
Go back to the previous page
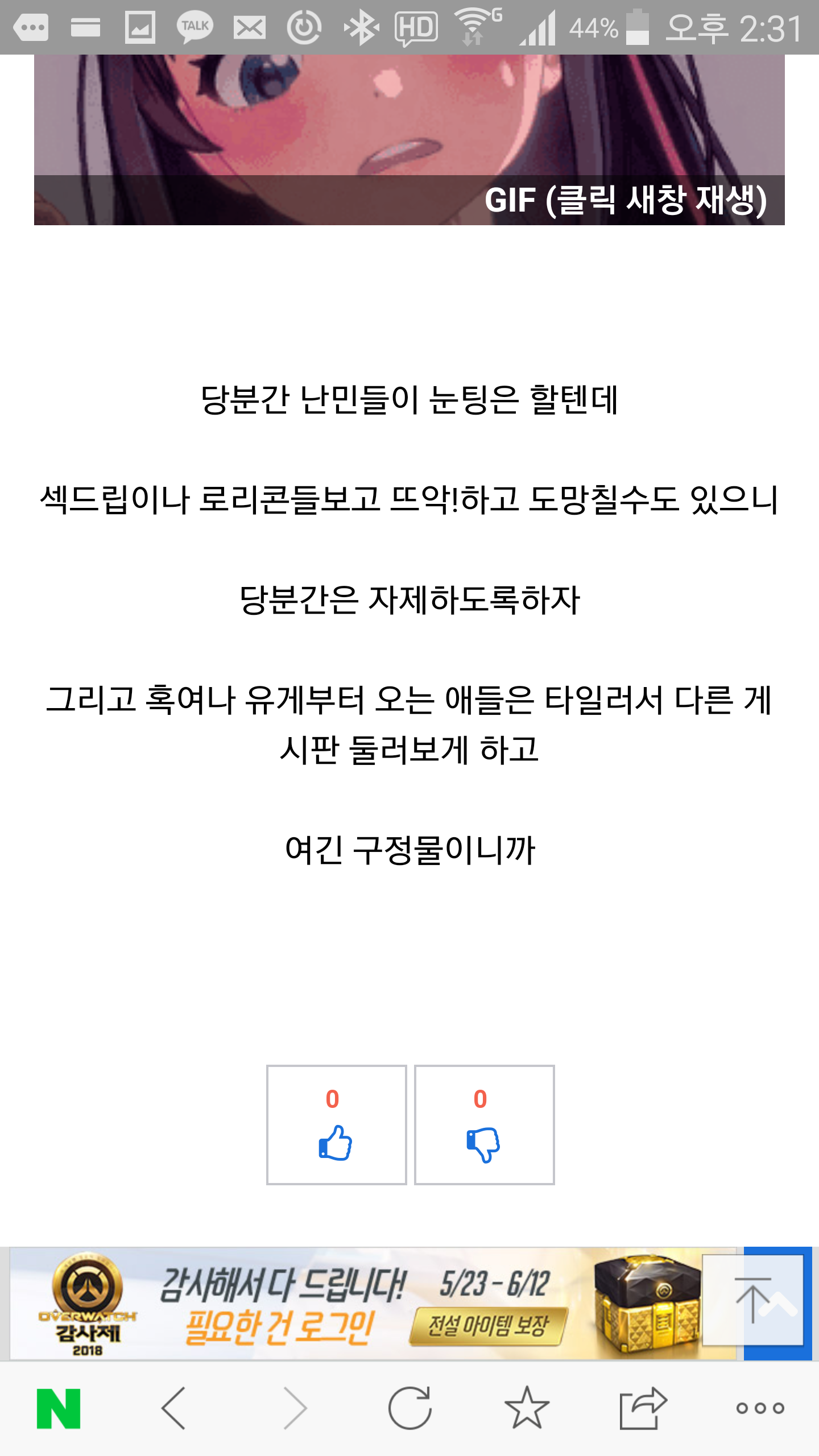pyautogui.click(x=173, y=1409)
